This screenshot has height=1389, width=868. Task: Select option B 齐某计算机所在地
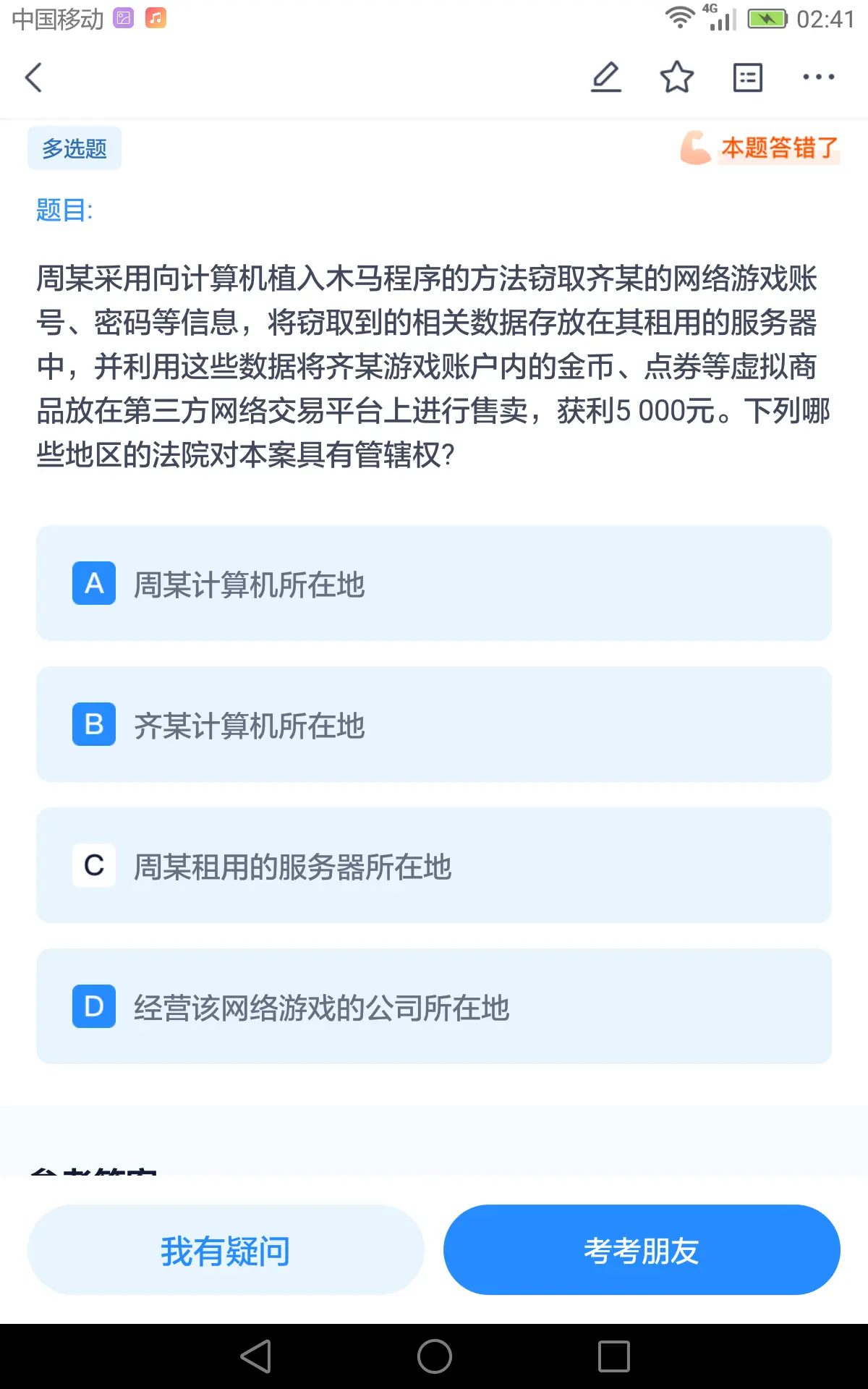pyautogui.click(x=434, y=724)
